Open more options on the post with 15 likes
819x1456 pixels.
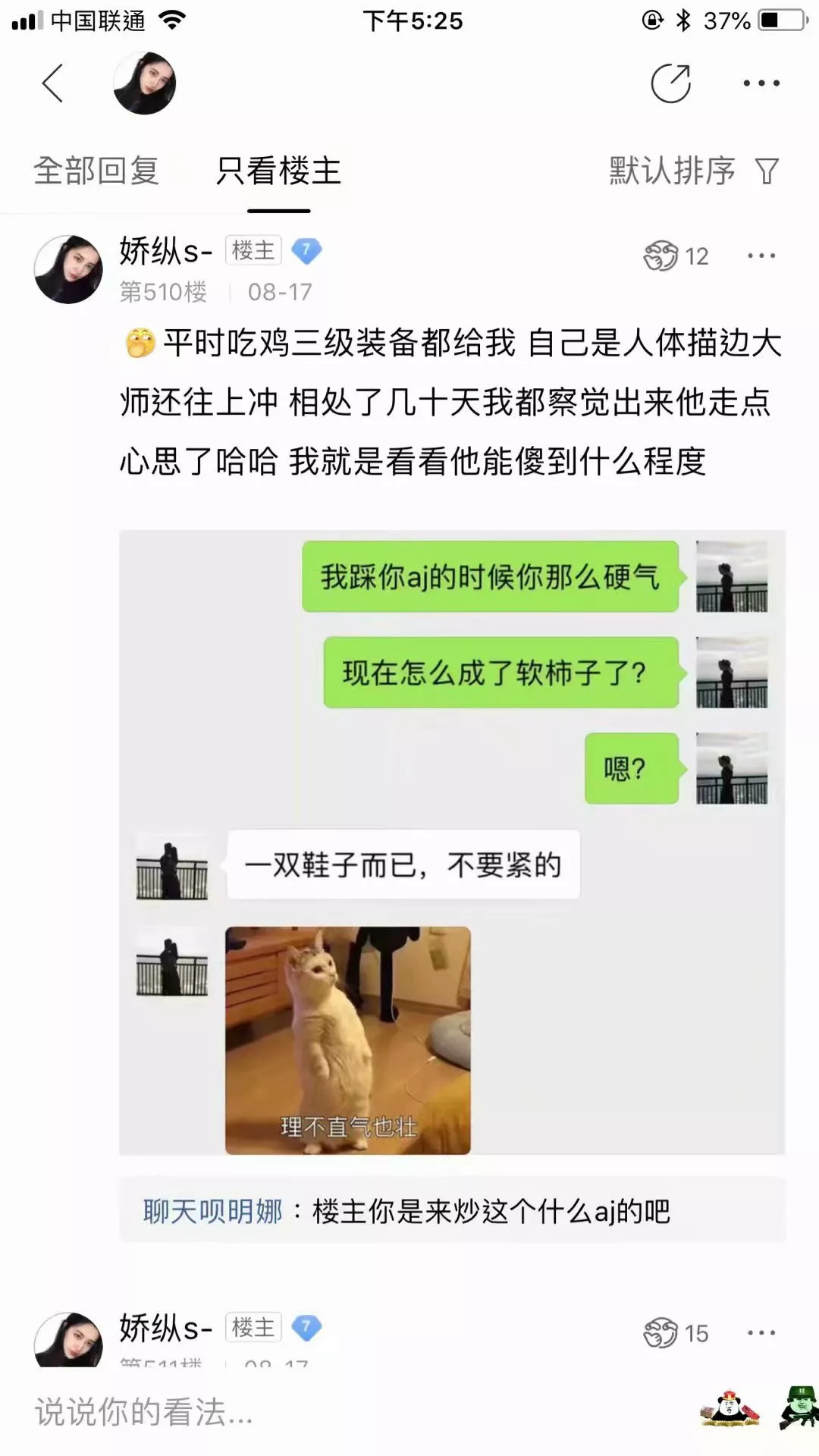[x=761, y=1332]
